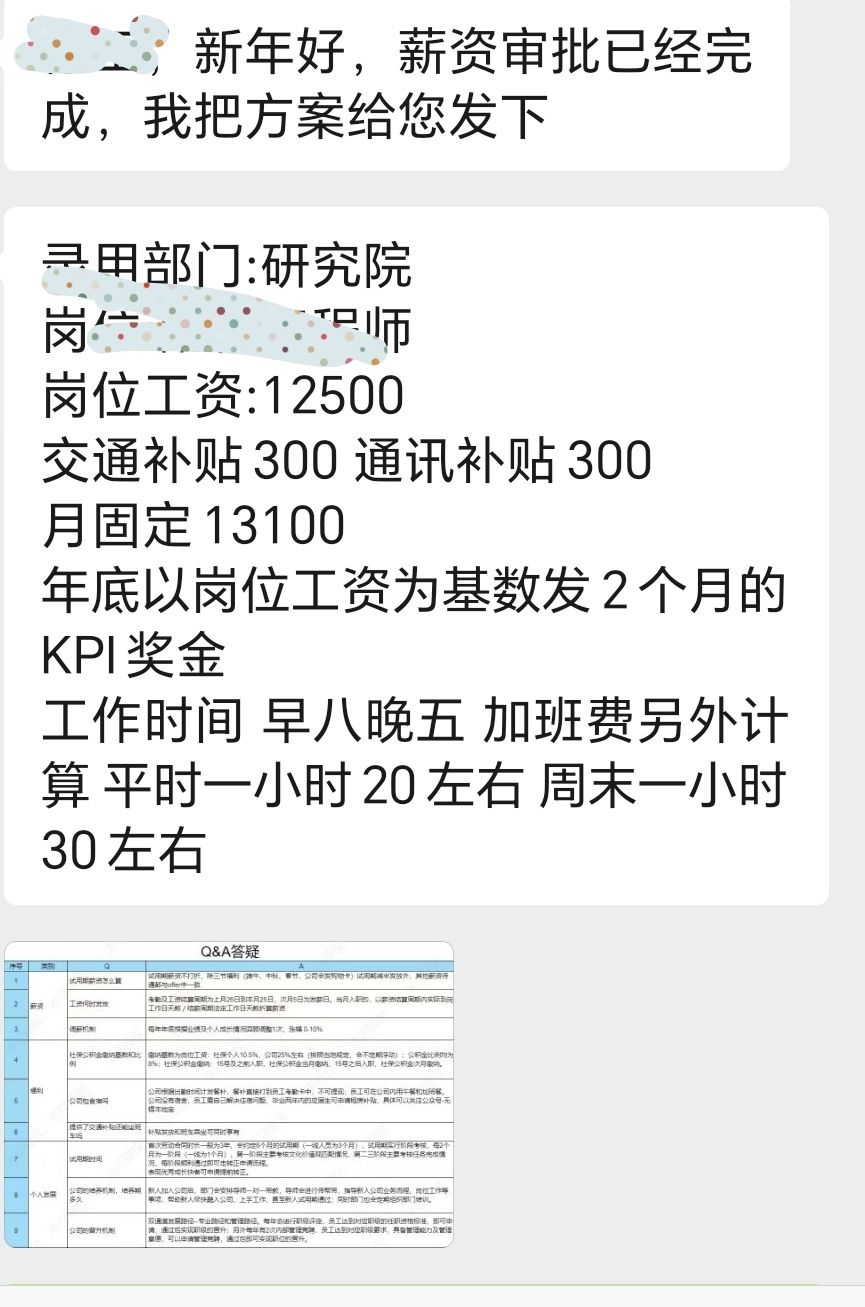Open the Q&A答疑 image attachment

[x=229, y=1094]
